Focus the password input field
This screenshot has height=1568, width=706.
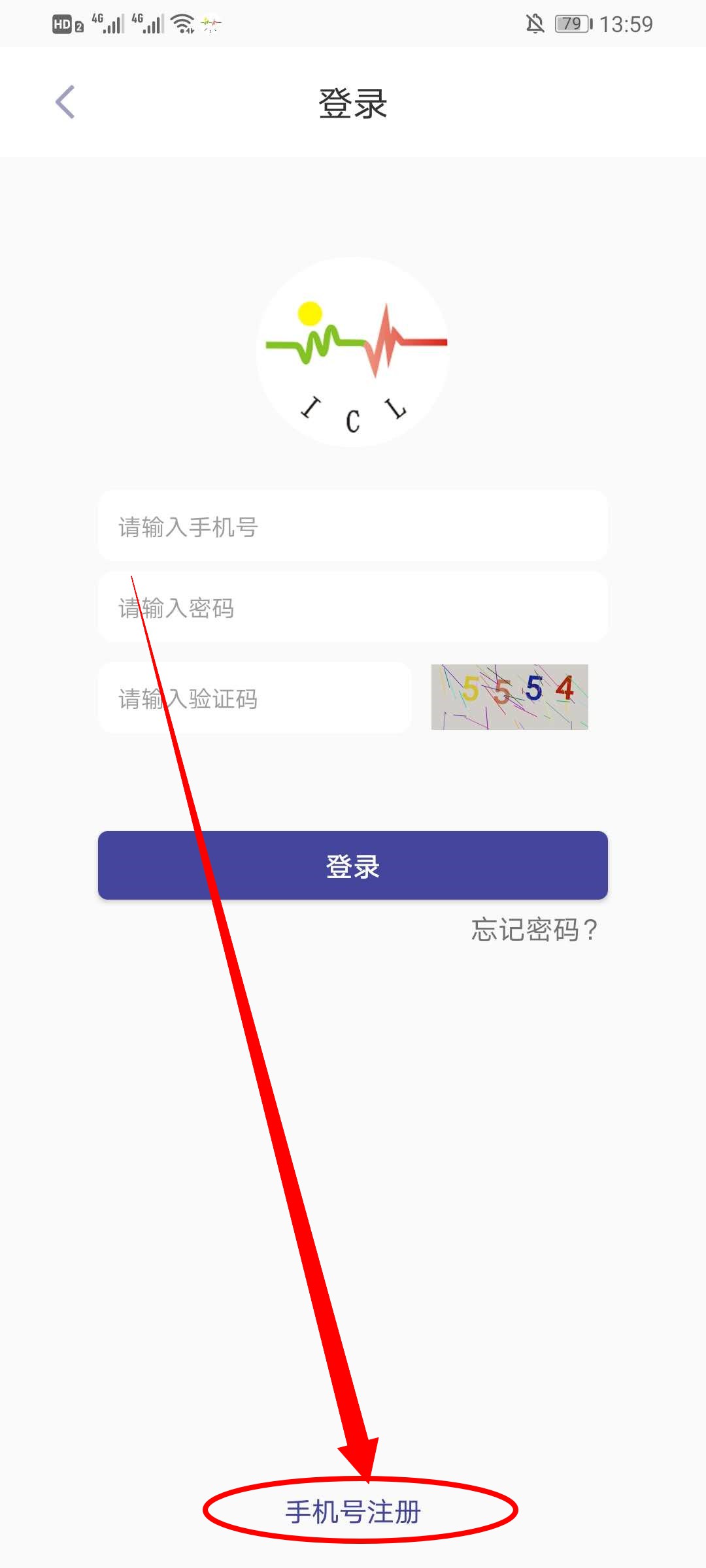(353, 608)
